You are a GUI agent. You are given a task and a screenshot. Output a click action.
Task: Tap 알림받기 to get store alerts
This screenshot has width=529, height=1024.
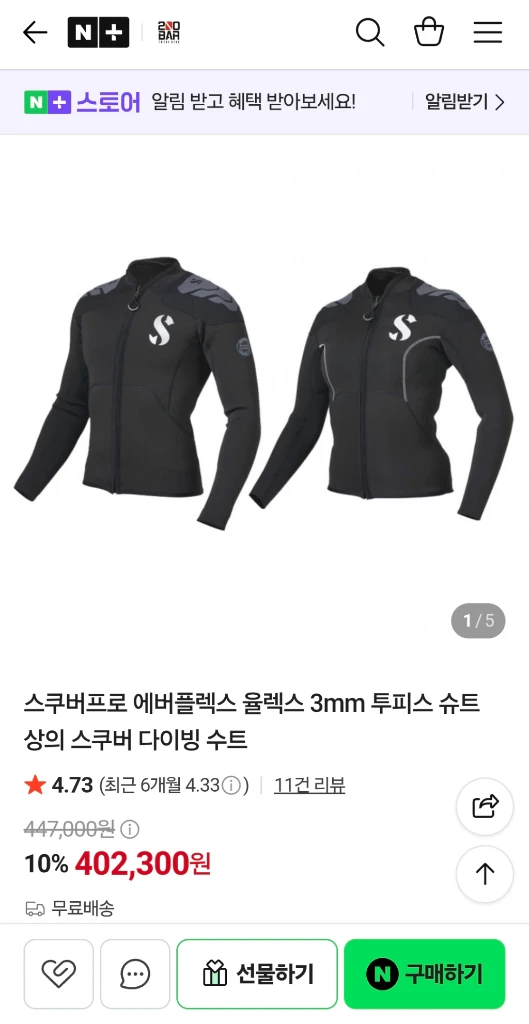[x=465, y=102]
